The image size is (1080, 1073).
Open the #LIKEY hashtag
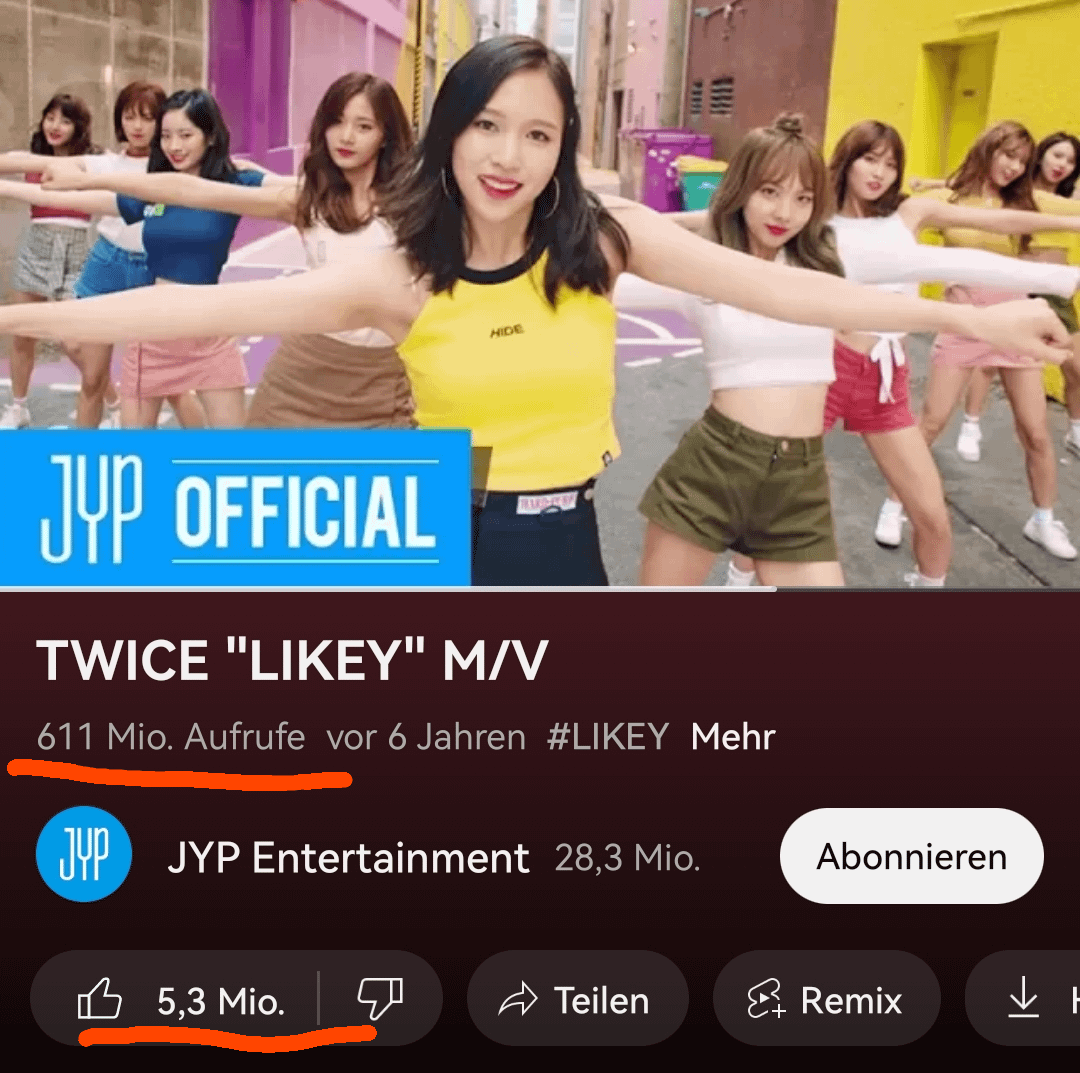[608, 738]
